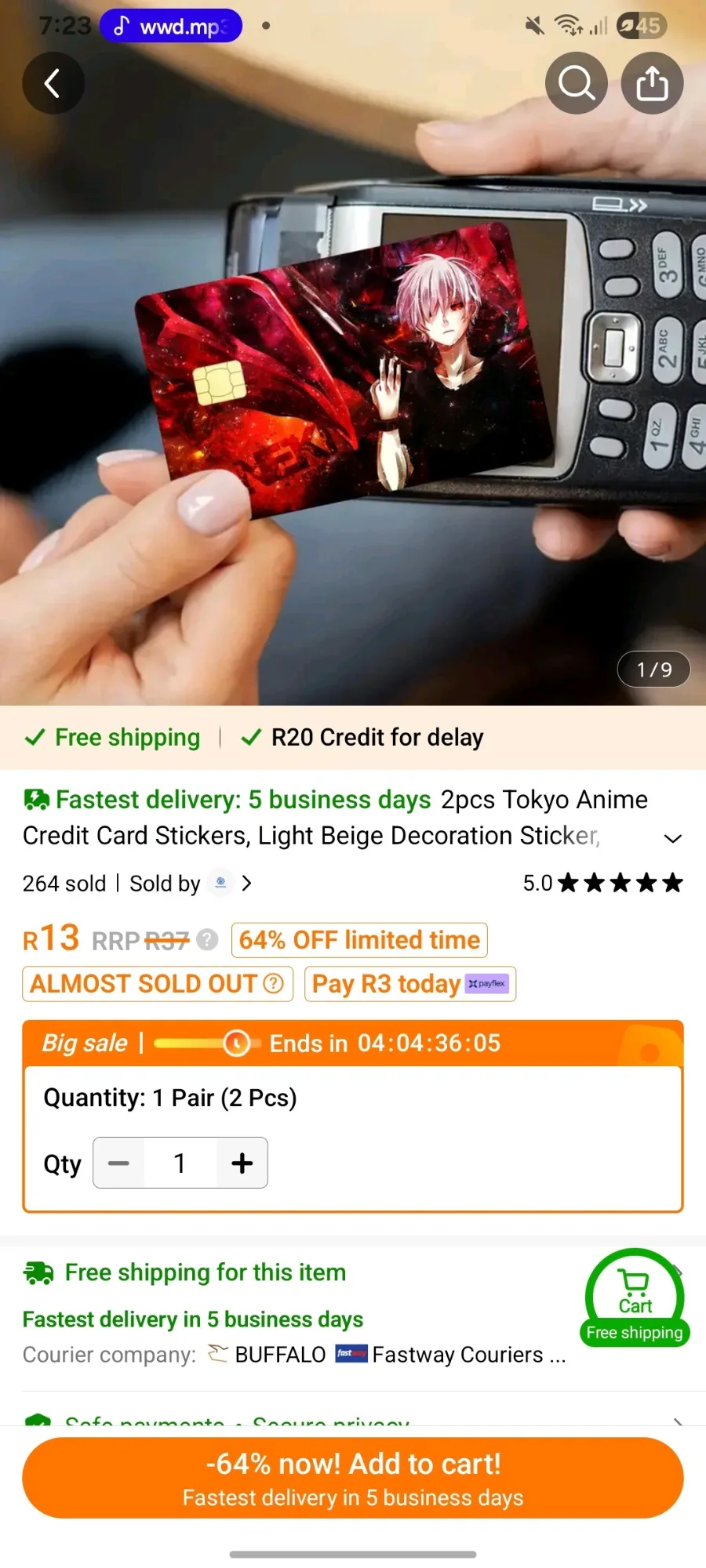Expand the product title chevron

(672, 838)
